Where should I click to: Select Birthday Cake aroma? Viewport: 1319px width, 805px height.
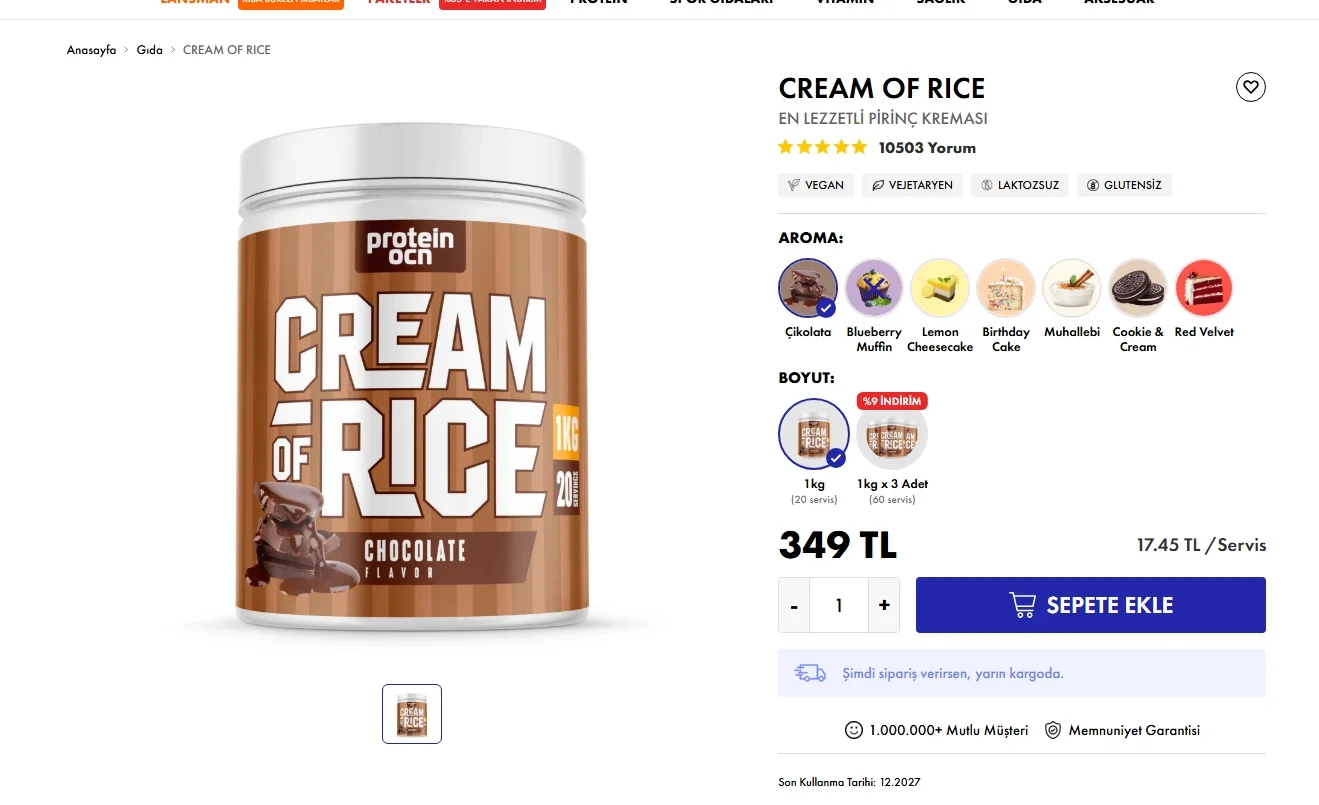(x=1006, y=289)
